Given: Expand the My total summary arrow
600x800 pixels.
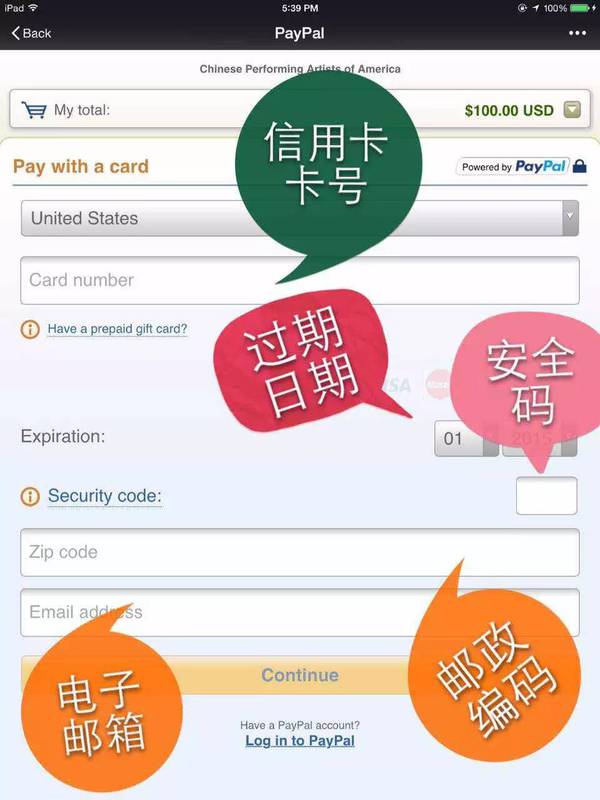Looking at the screenshot, I should point(571,109).
